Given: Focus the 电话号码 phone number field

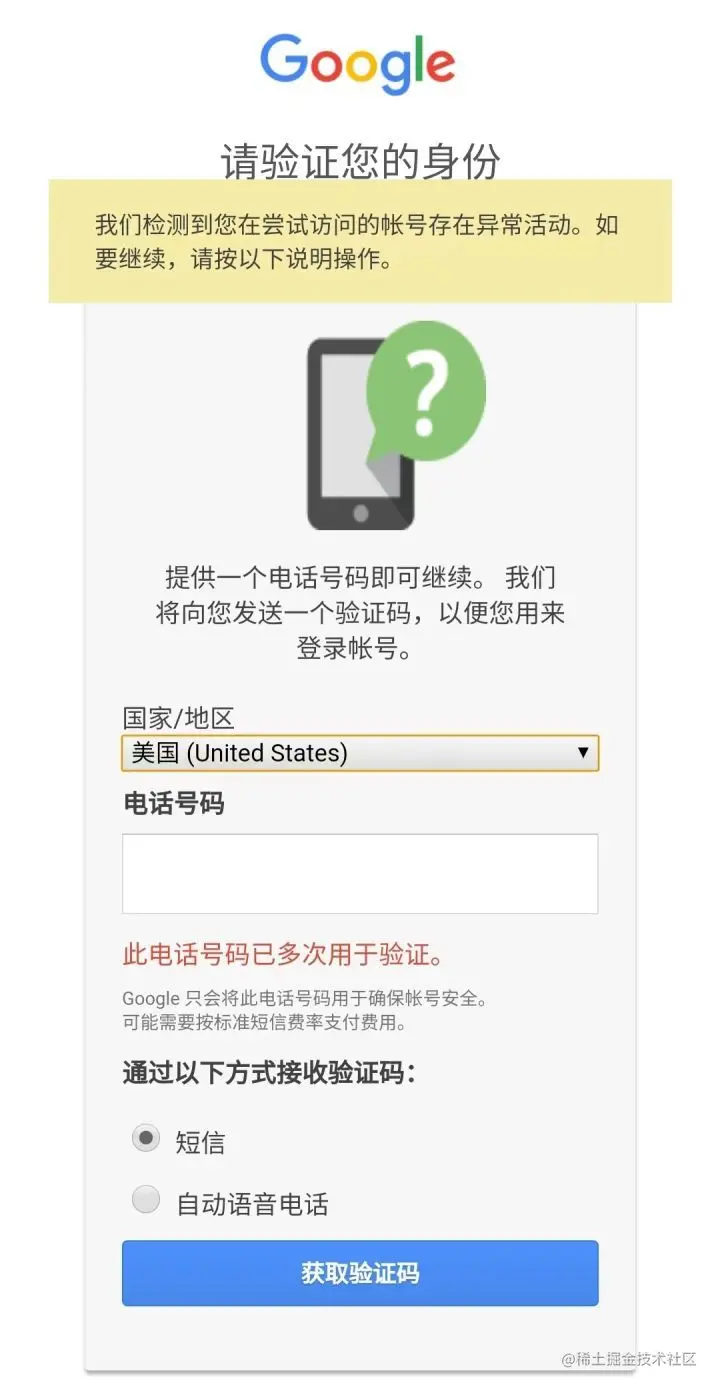Looking at the screenshot, I should (x=360, y=873).
